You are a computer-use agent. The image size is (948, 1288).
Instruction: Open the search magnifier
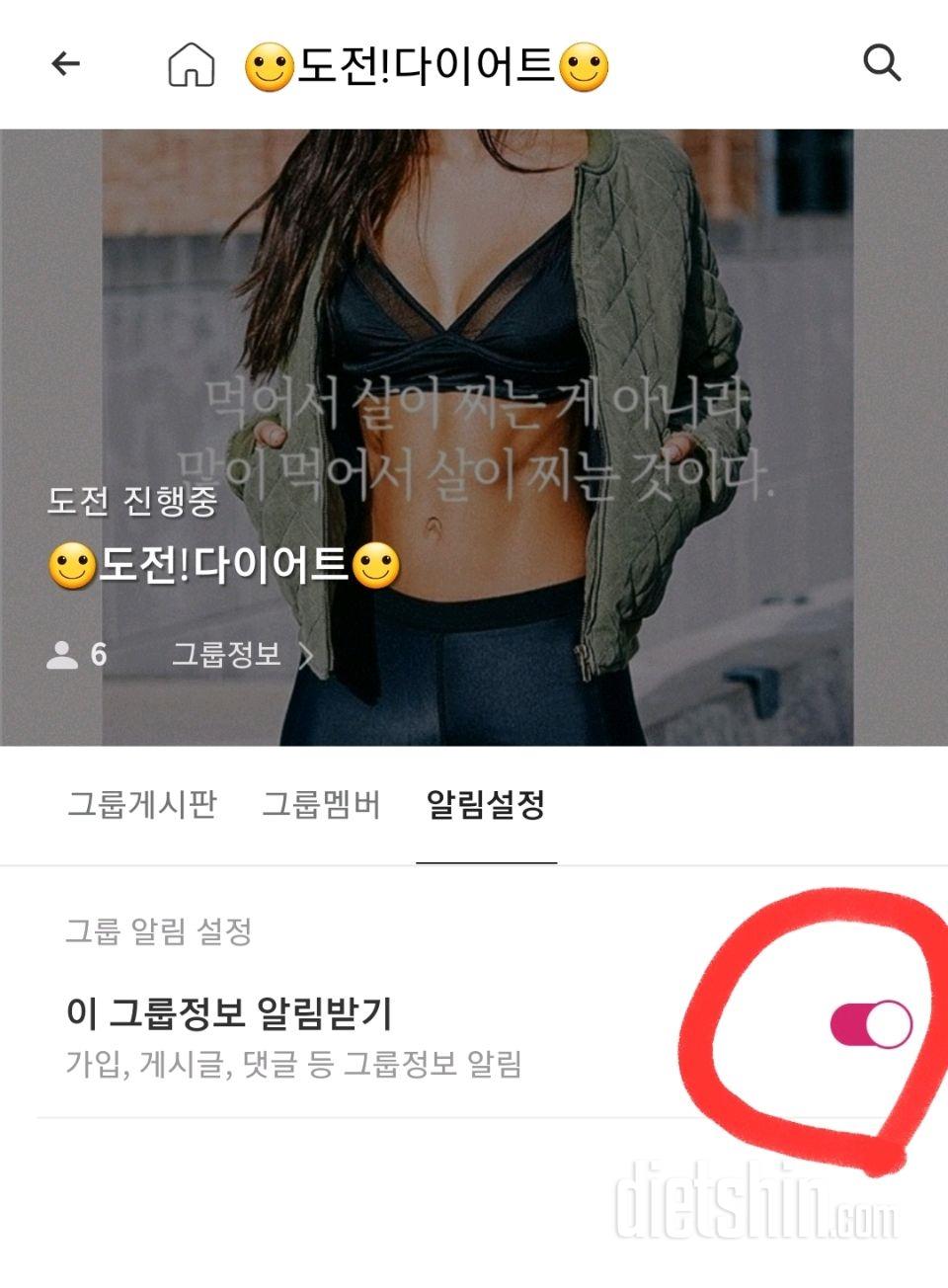point(881,64)
